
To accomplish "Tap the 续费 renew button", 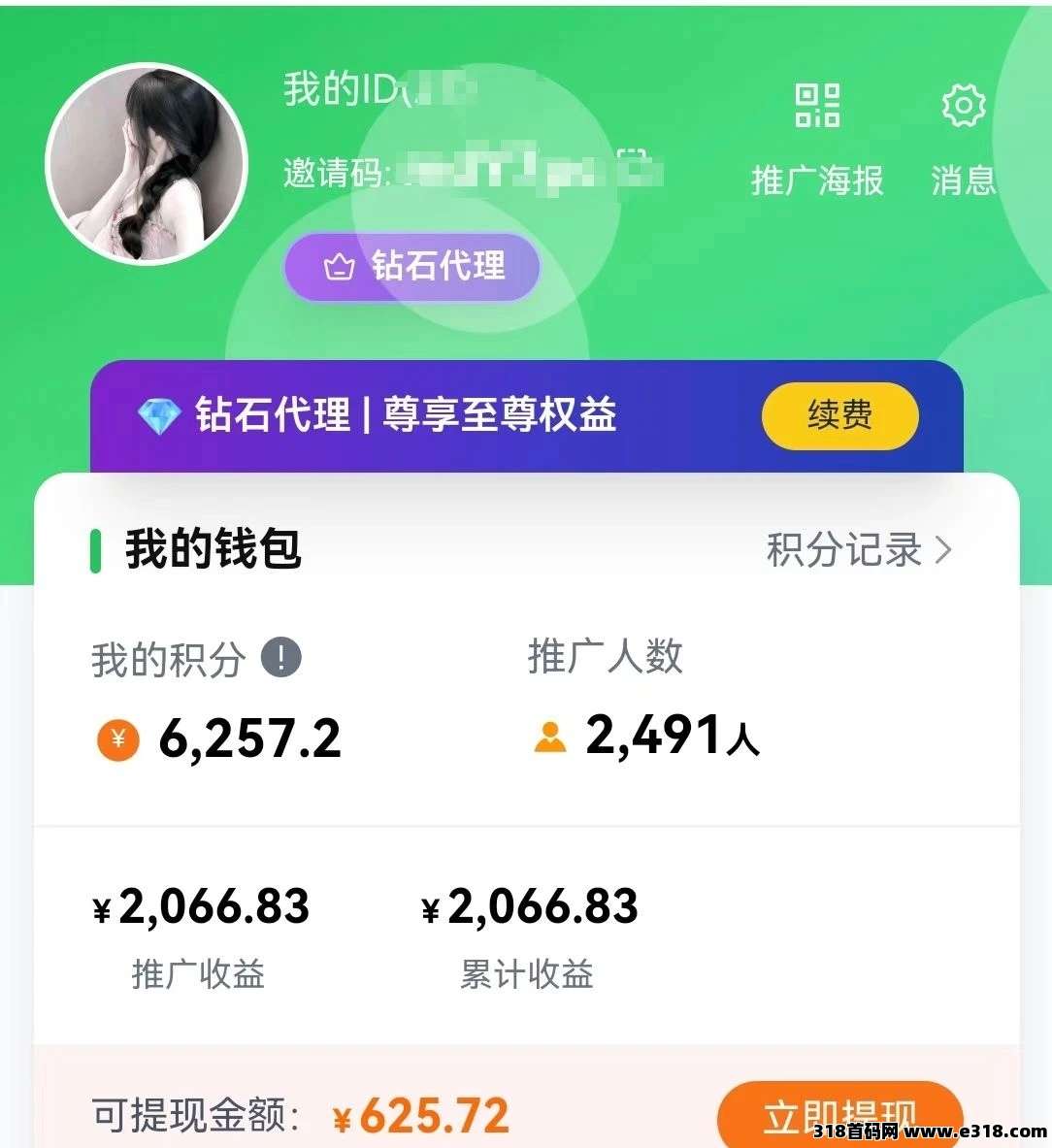I will click(839, 416).
